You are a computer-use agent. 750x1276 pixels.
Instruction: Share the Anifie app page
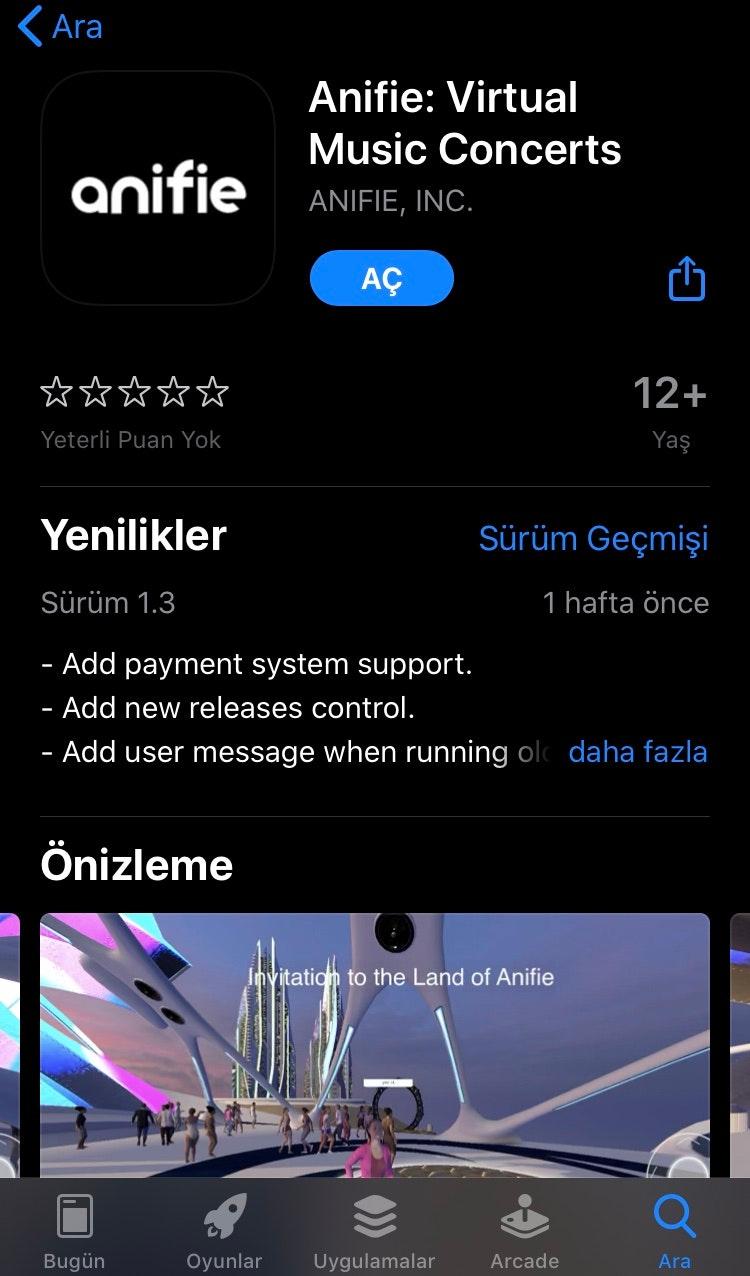point(686,278)
